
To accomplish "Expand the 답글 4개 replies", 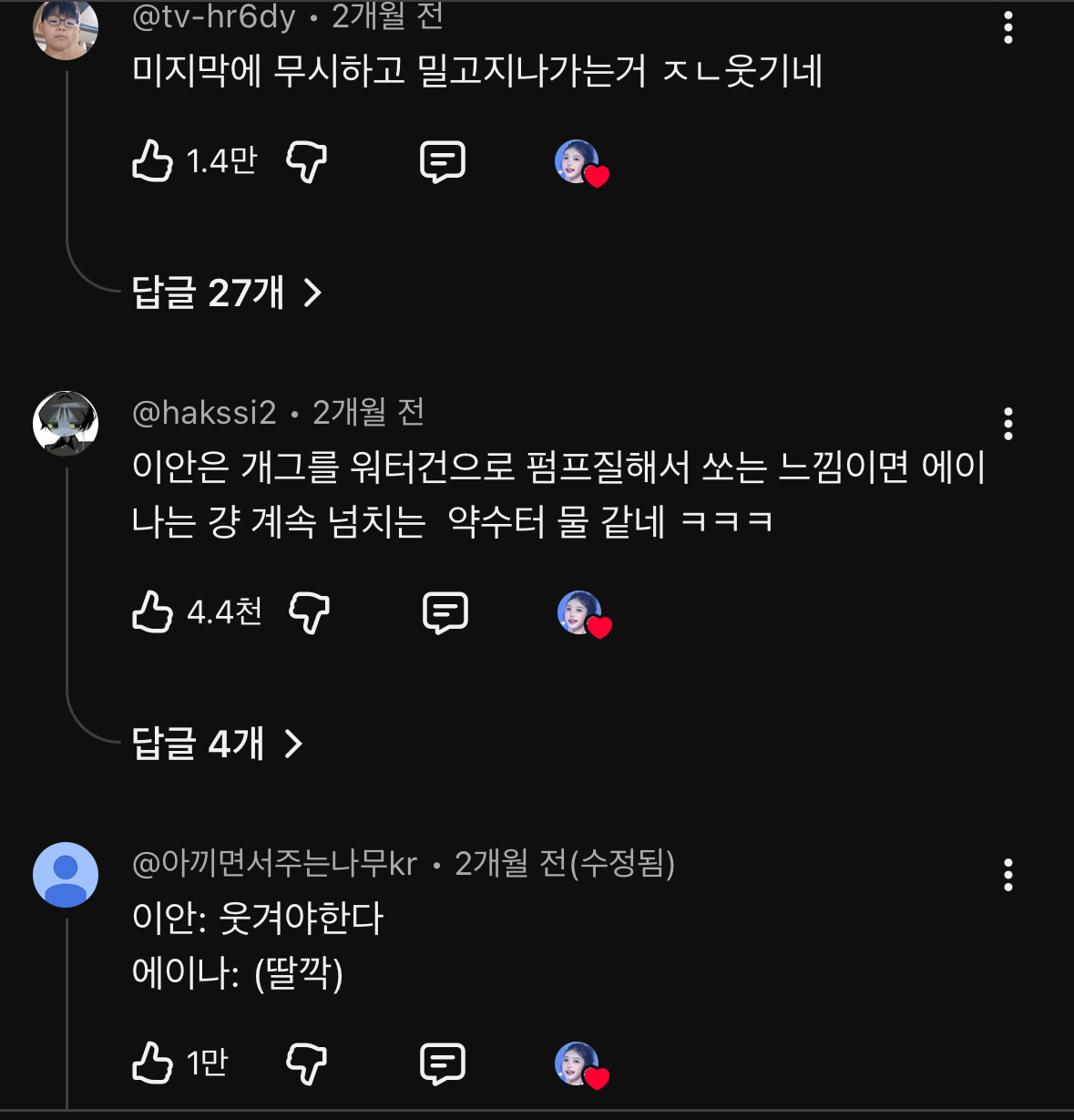I will pyautogui.click(x=216, y=744).
